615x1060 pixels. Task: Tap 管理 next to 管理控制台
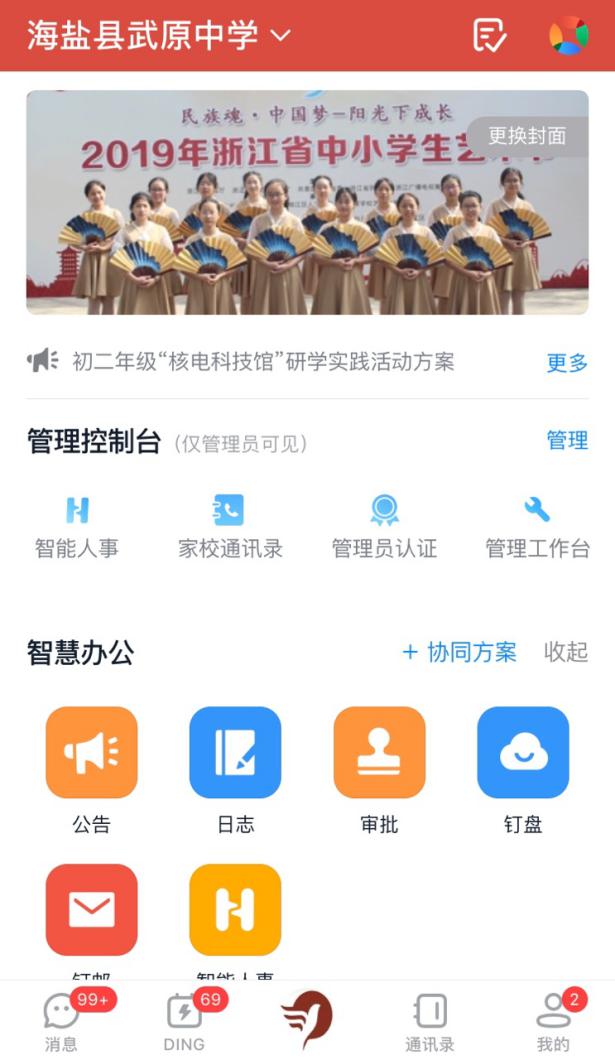567,441
